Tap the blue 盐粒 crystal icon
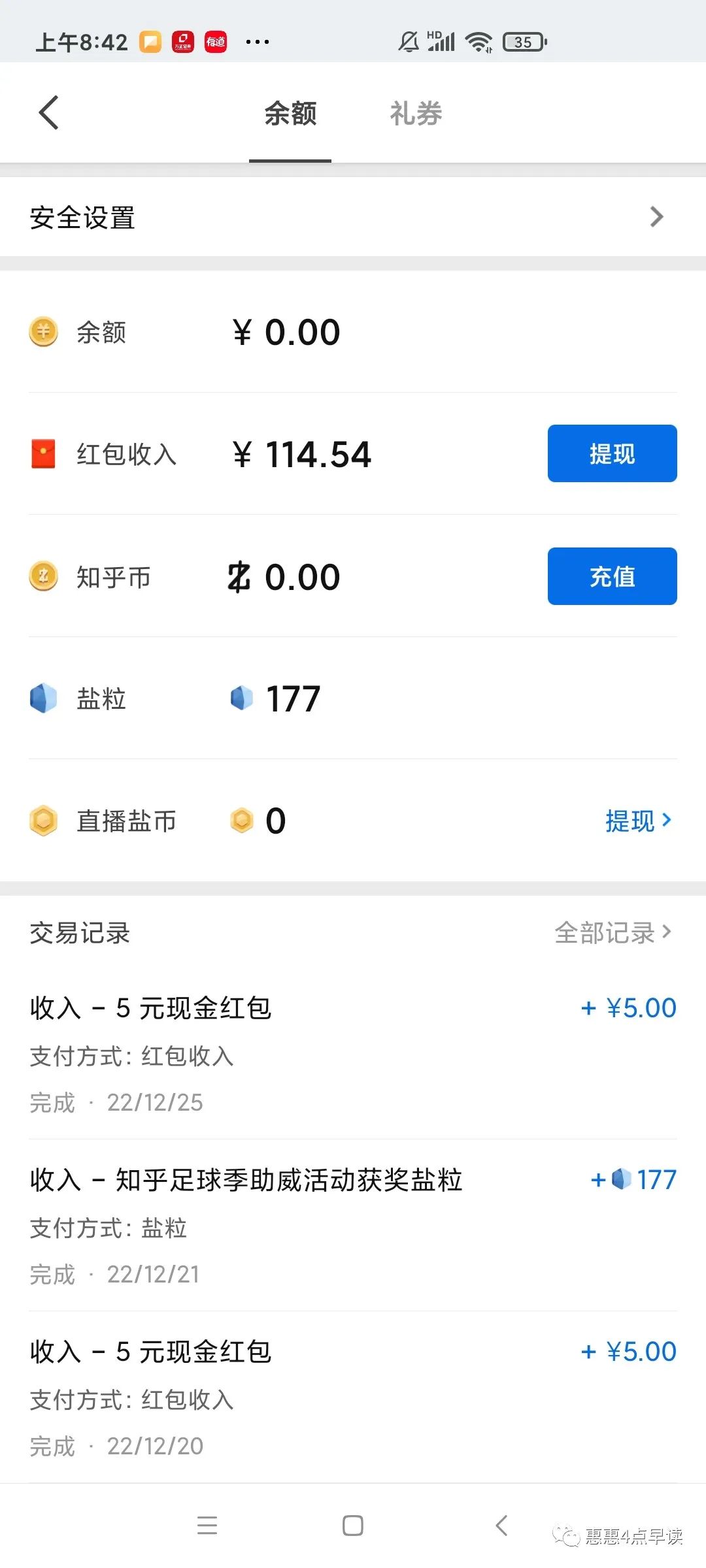 [x=43, y=698]
